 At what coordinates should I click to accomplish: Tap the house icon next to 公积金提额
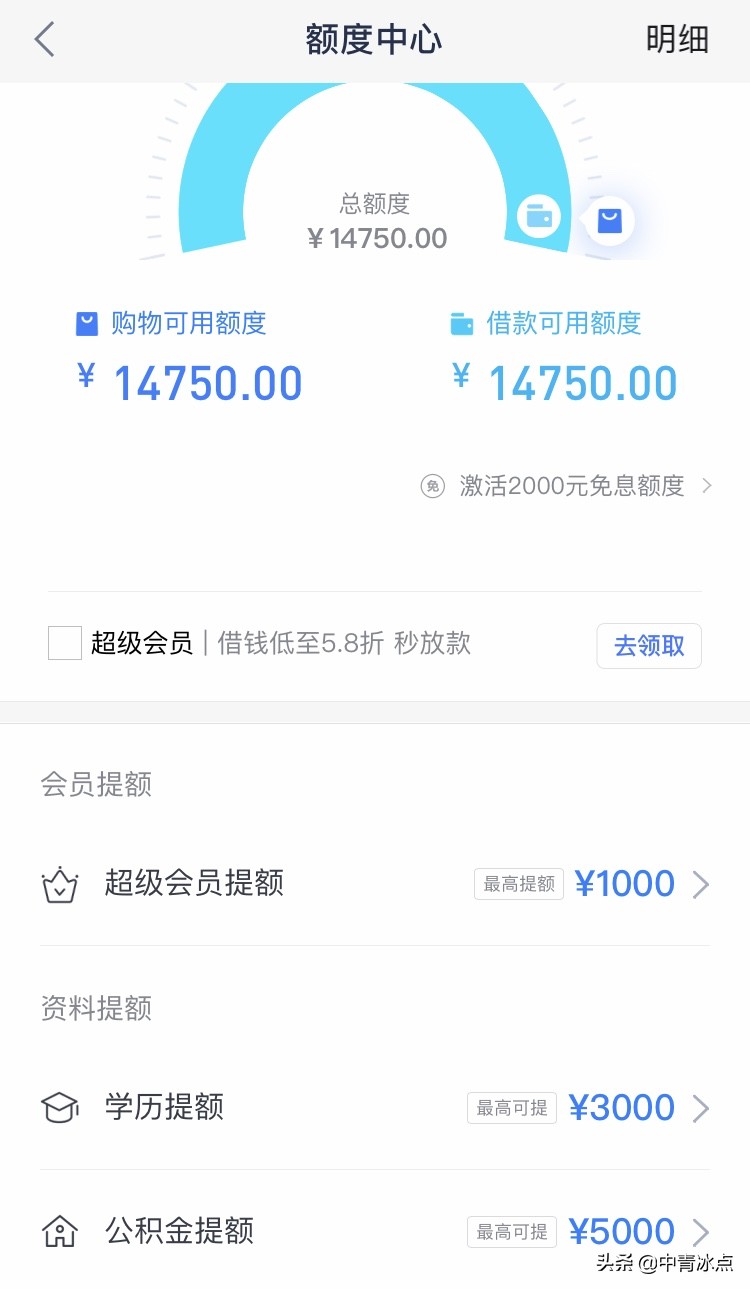coord(59,1231)
